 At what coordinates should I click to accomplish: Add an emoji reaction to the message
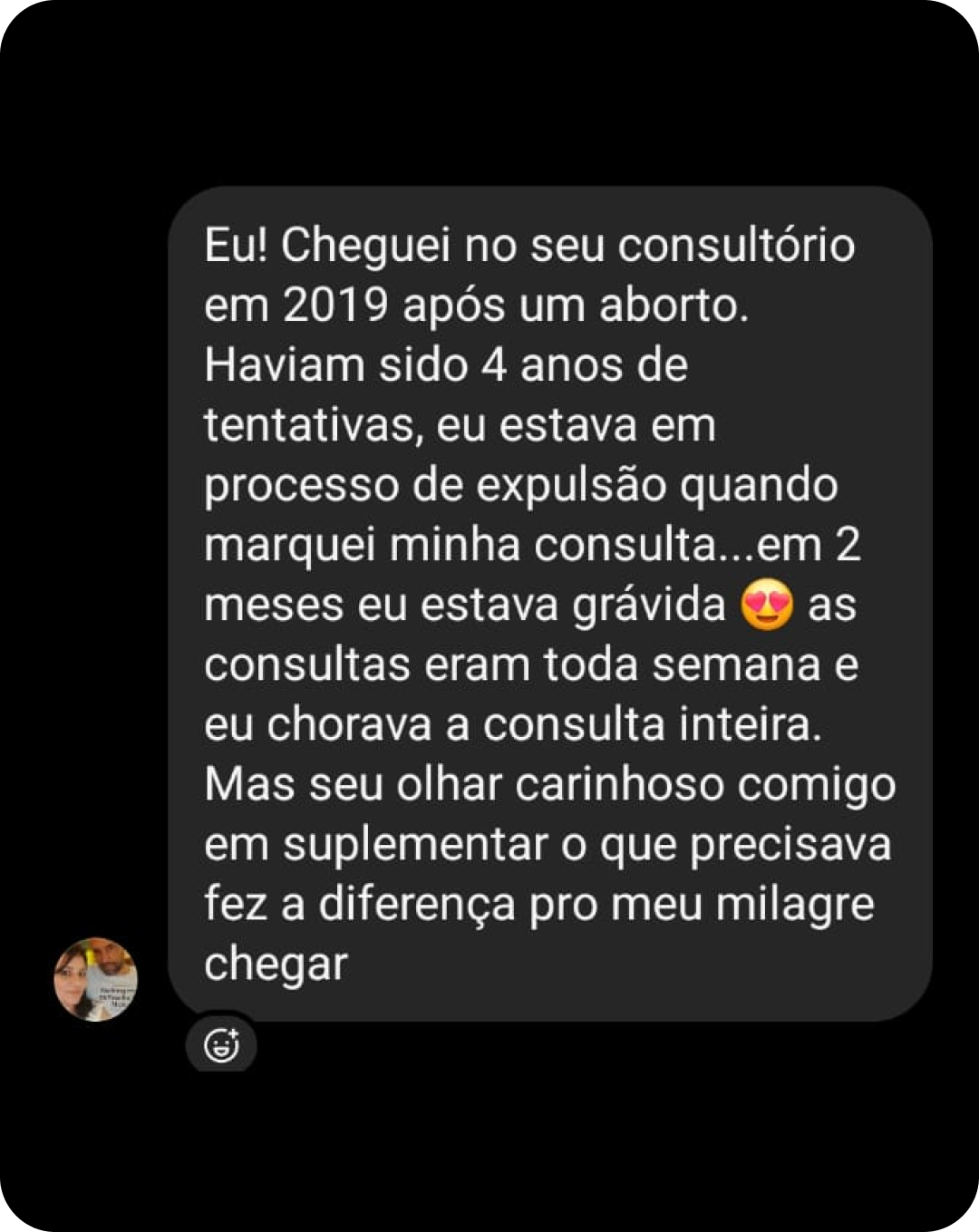click(221, 1045)
